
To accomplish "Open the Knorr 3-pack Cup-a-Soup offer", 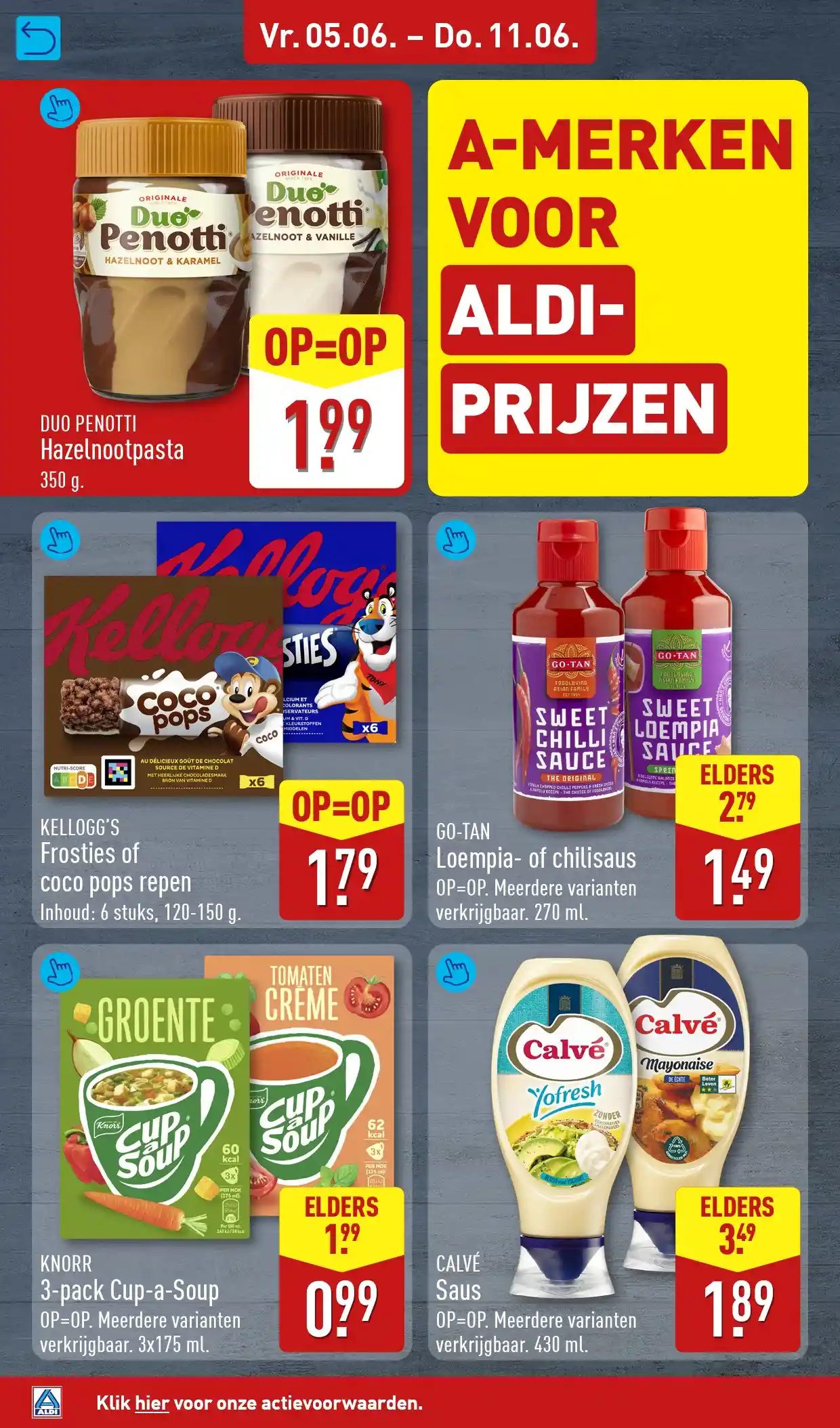I will pyautogui.click(x=222, y=1152).
